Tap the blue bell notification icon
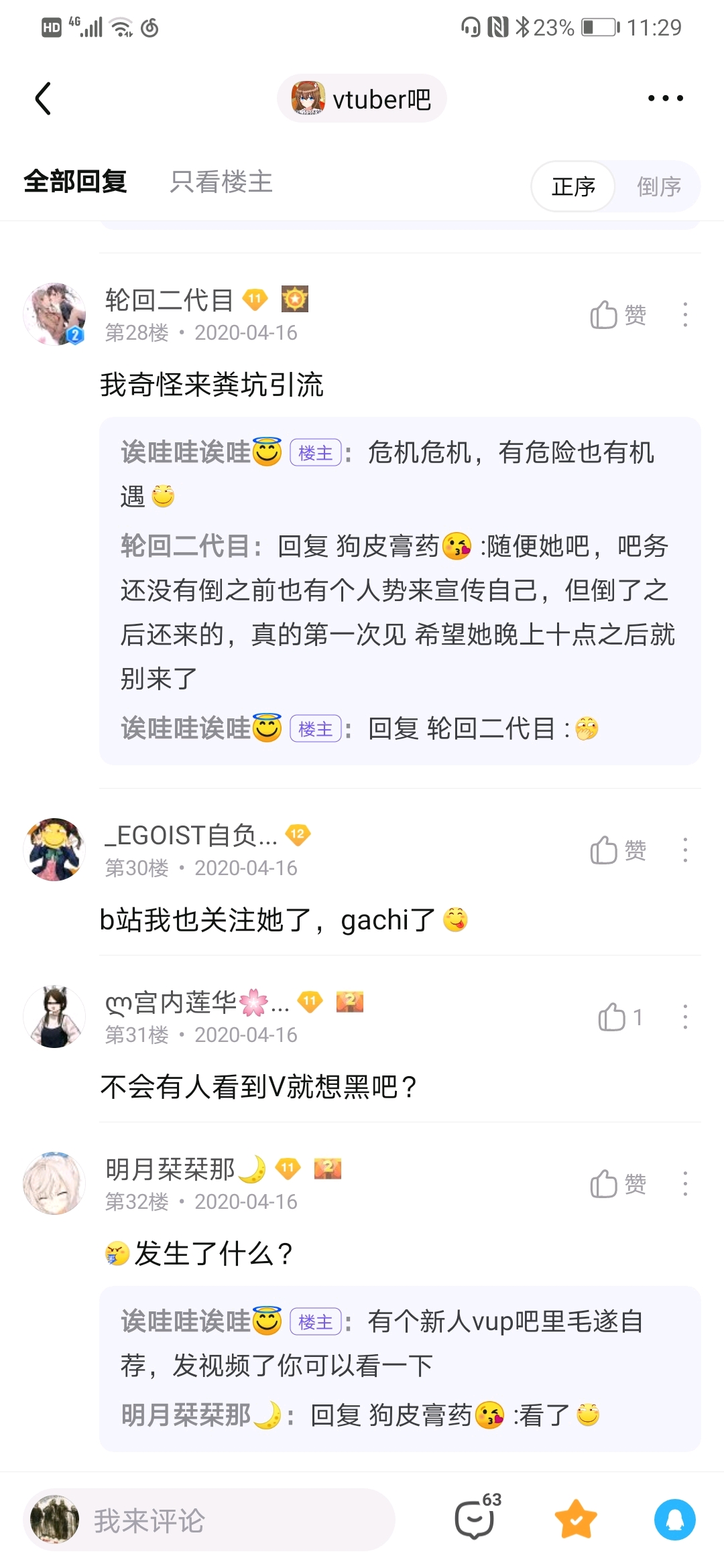Image resolution: width=724 pixels, height=1568 pixels. click(x=674, y=1519)
